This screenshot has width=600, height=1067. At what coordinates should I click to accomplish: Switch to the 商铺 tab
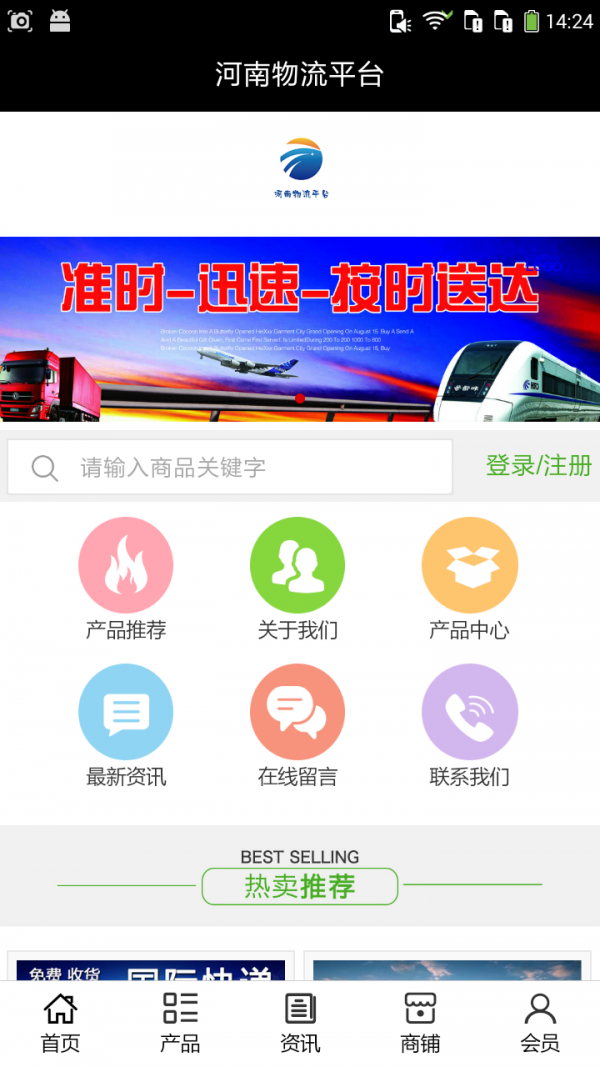click(x=420, y=1023)
